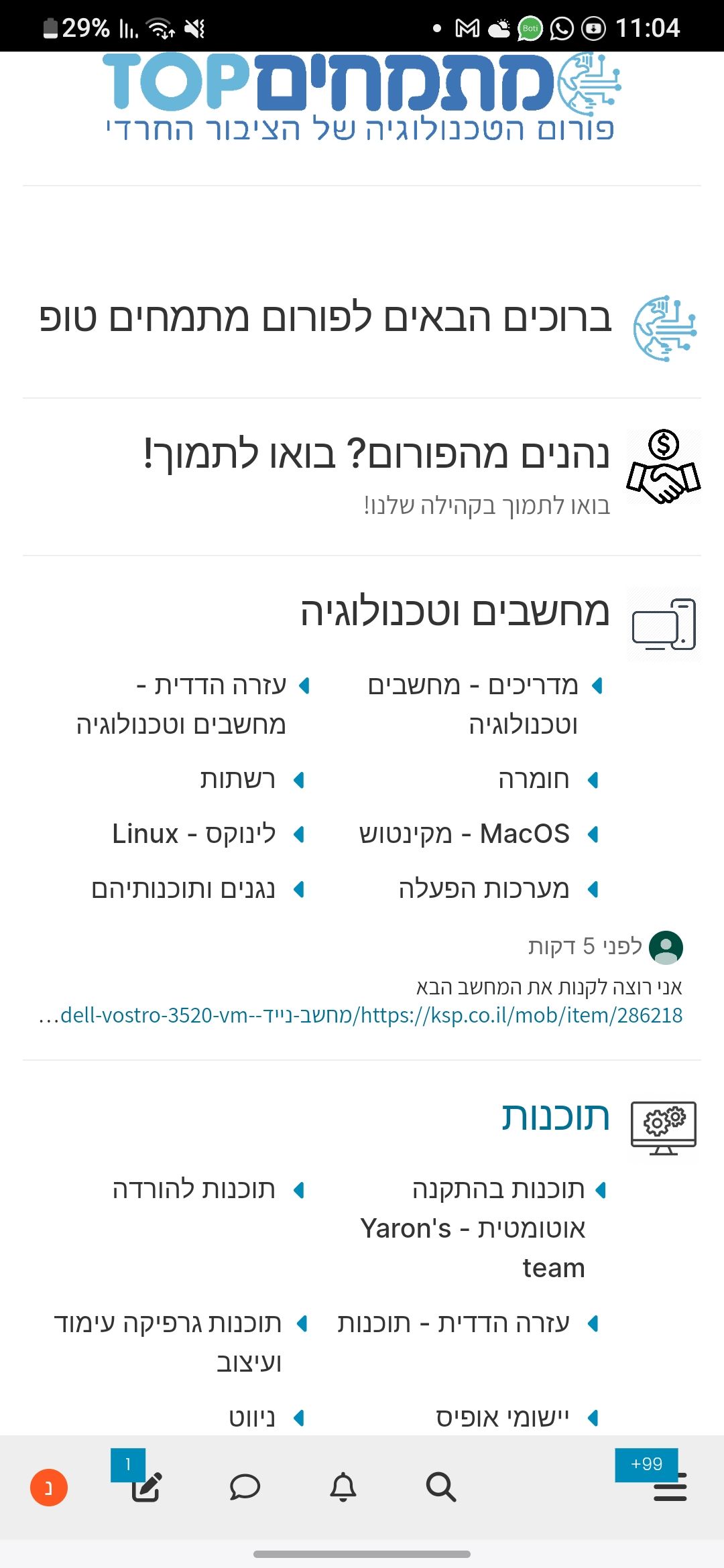Open 'ברוכים הבאים לפורום מתמחים טופ' section
This screenshot has width=724, height=1568.
pyautogui.click(x=326, y=318)
